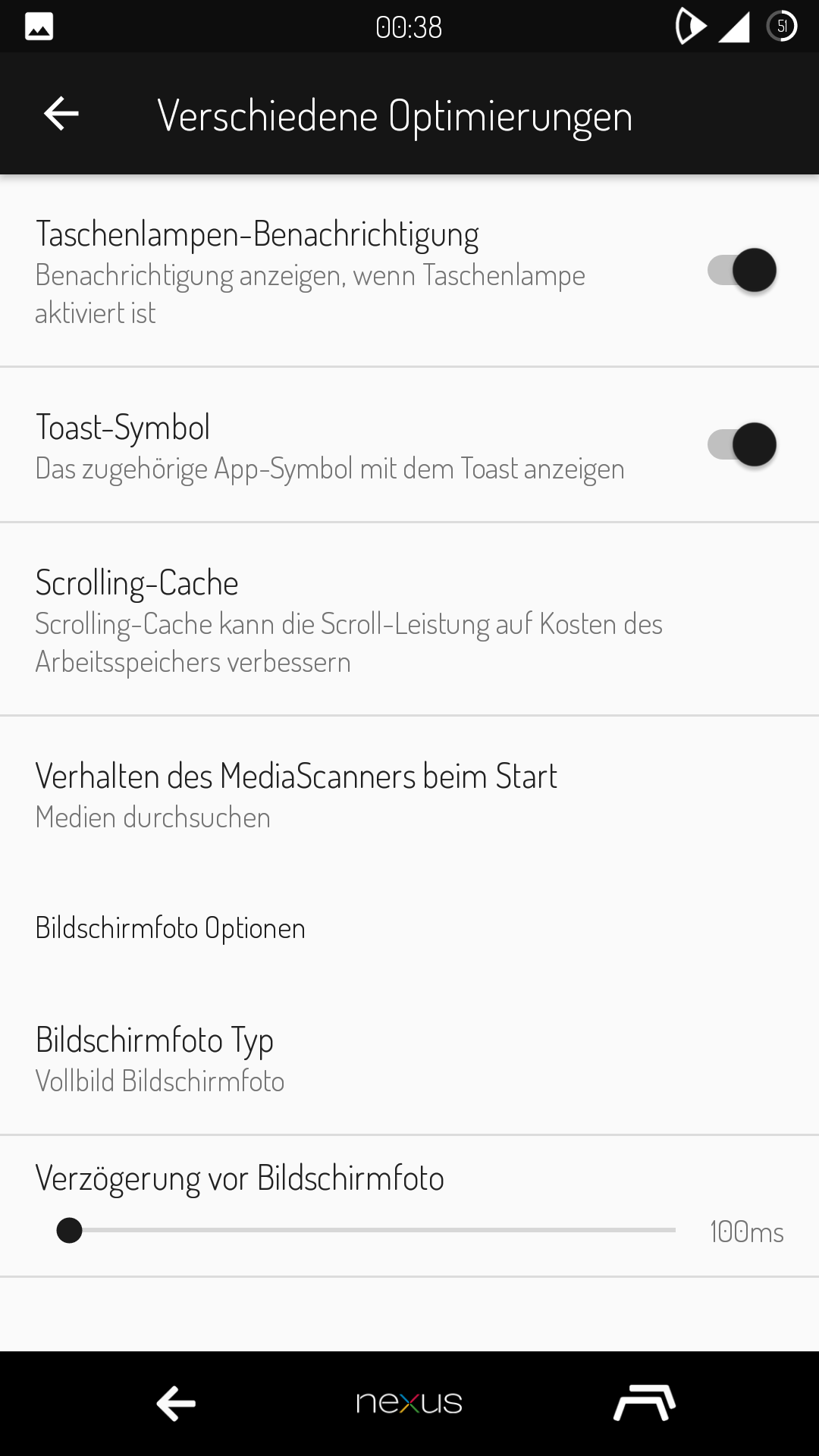Viewport: 819px width, 1456px height.
Task: Open the Scrolling-Cache setting
Action: point(349,620)
